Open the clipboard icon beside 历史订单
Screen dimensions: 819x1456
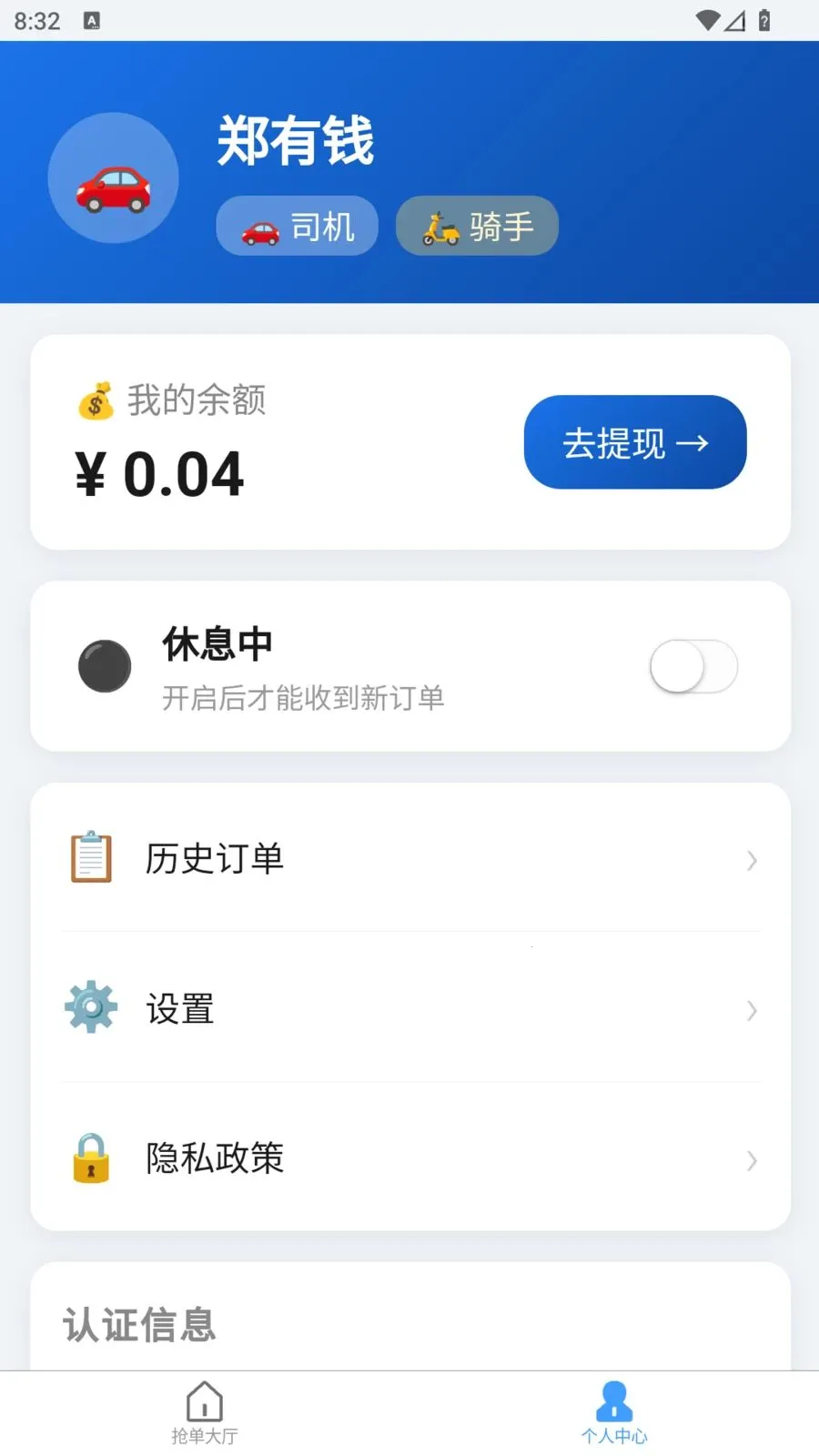(x=89, y=858)
